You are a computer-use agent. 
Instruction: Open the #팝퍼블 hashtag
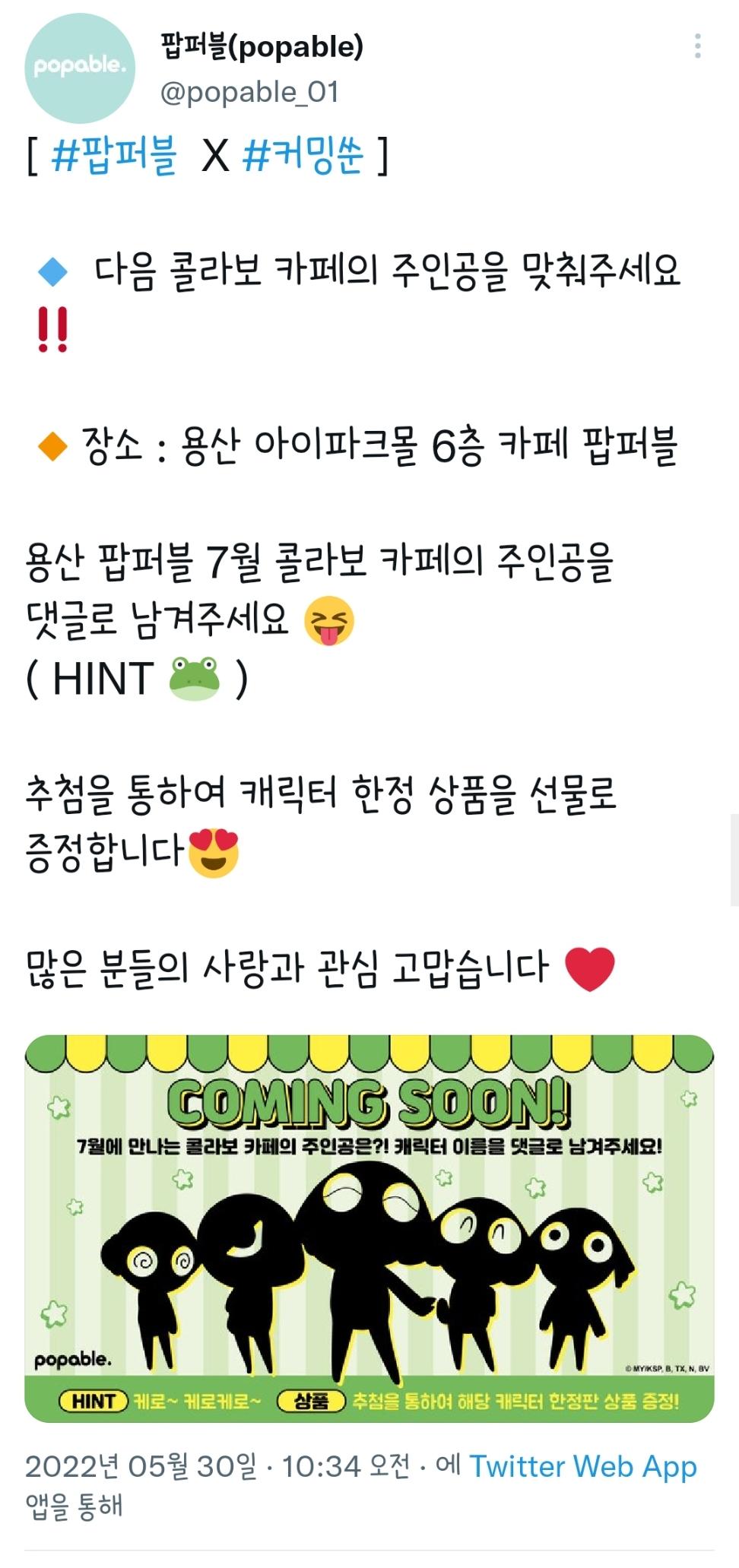tap(114, 156)
